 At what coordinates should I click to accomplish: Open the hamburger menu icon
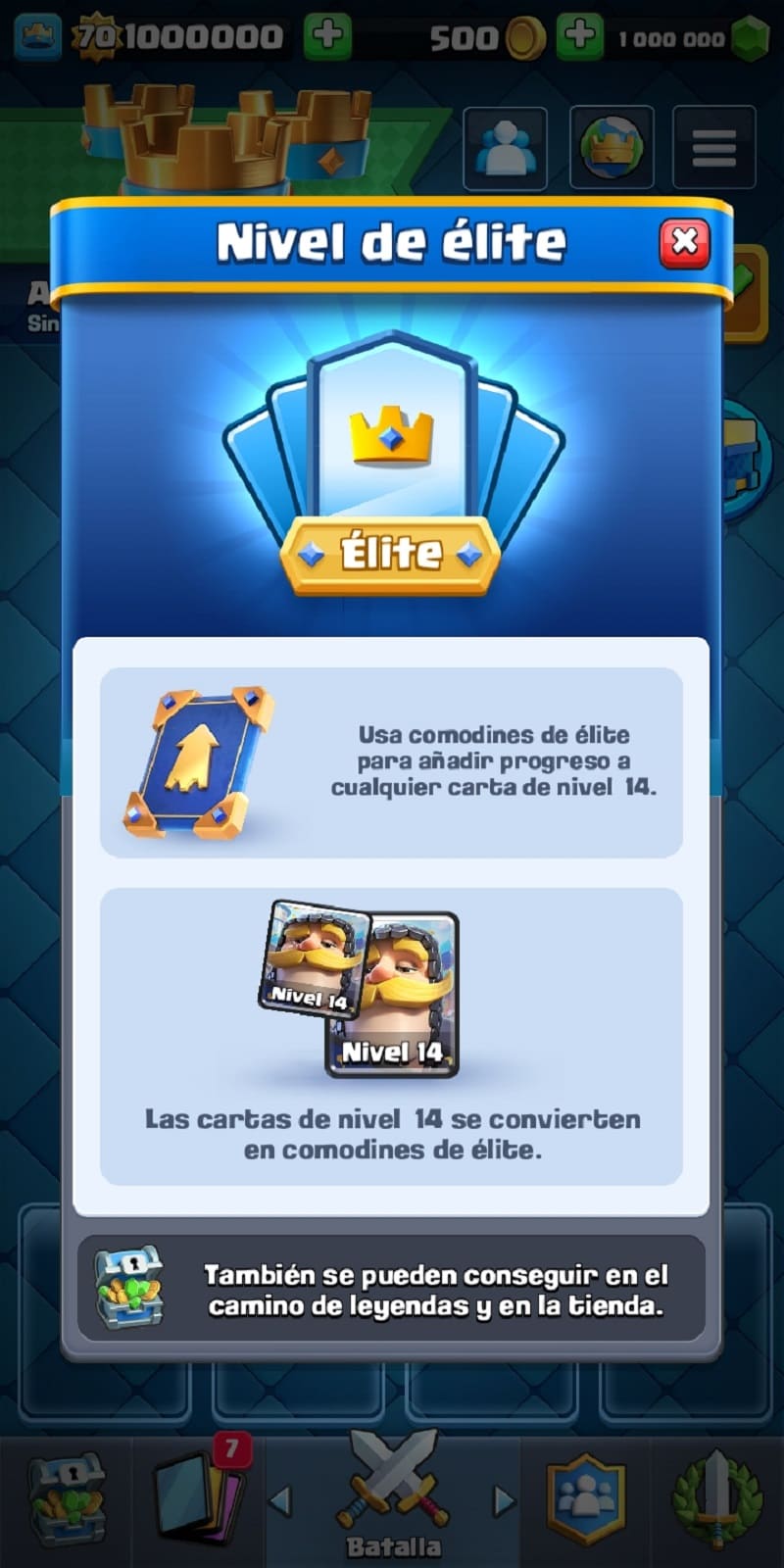click(712, 147)
